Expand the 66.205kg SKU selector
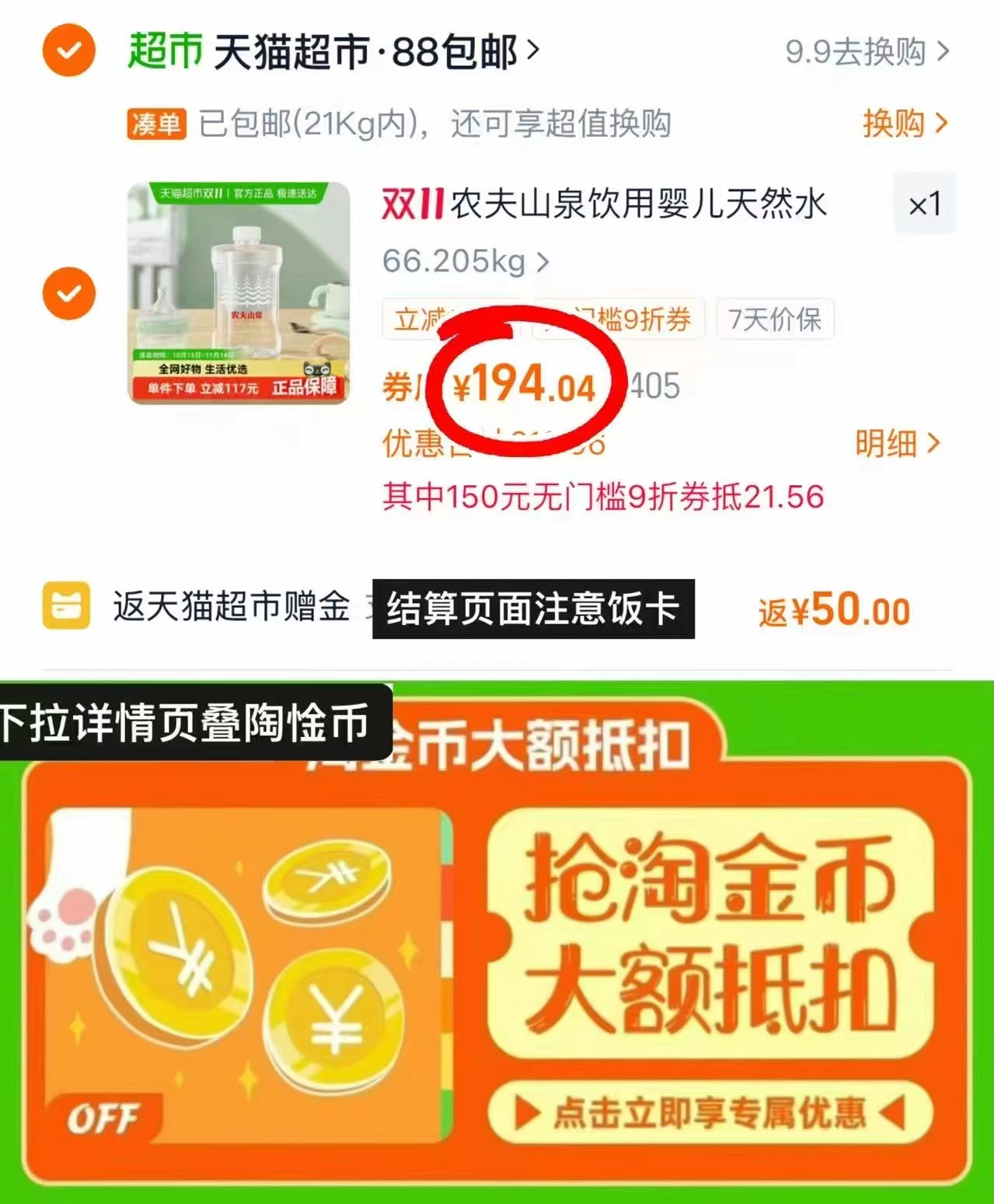The width and height of the screenshot is (994, 1204). 464,262
